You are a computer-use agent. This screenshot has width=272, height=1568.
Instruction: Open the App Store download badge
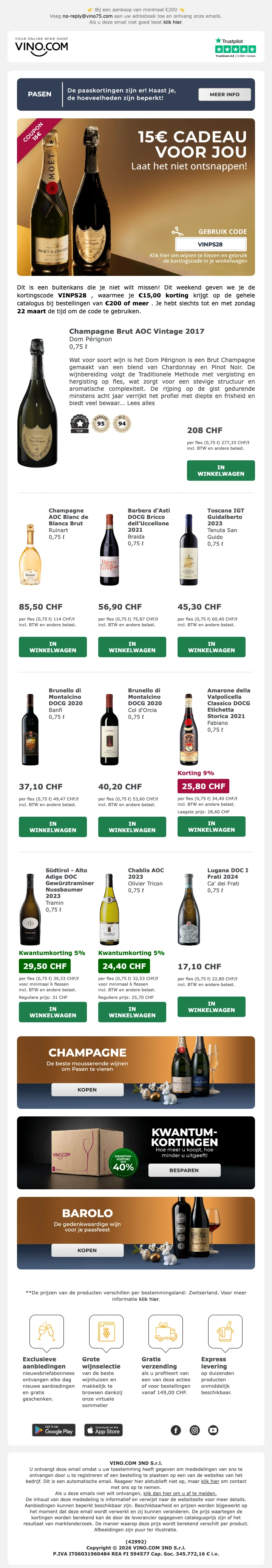point(104,1430)
